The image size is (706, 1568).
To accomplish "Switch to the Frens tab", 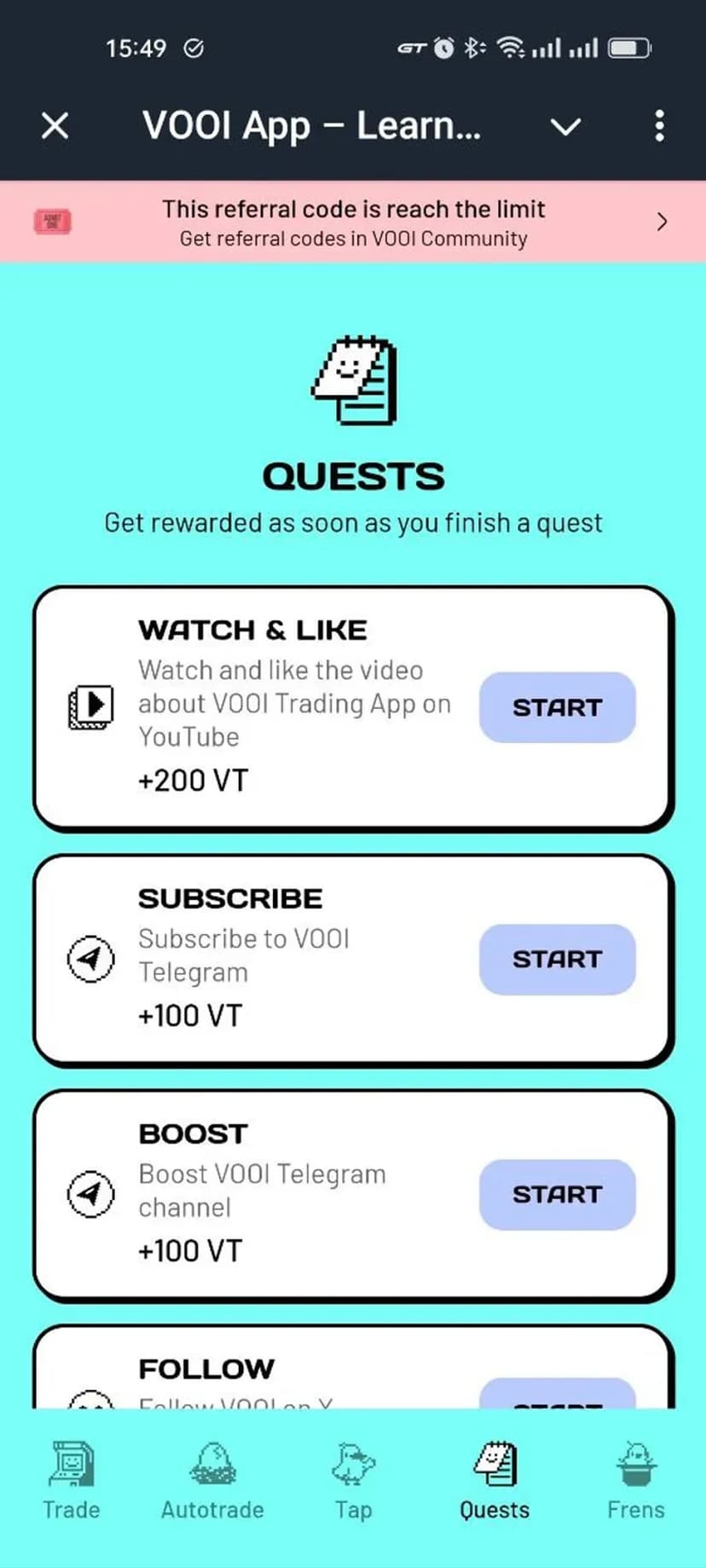I will click(635, 1481).
